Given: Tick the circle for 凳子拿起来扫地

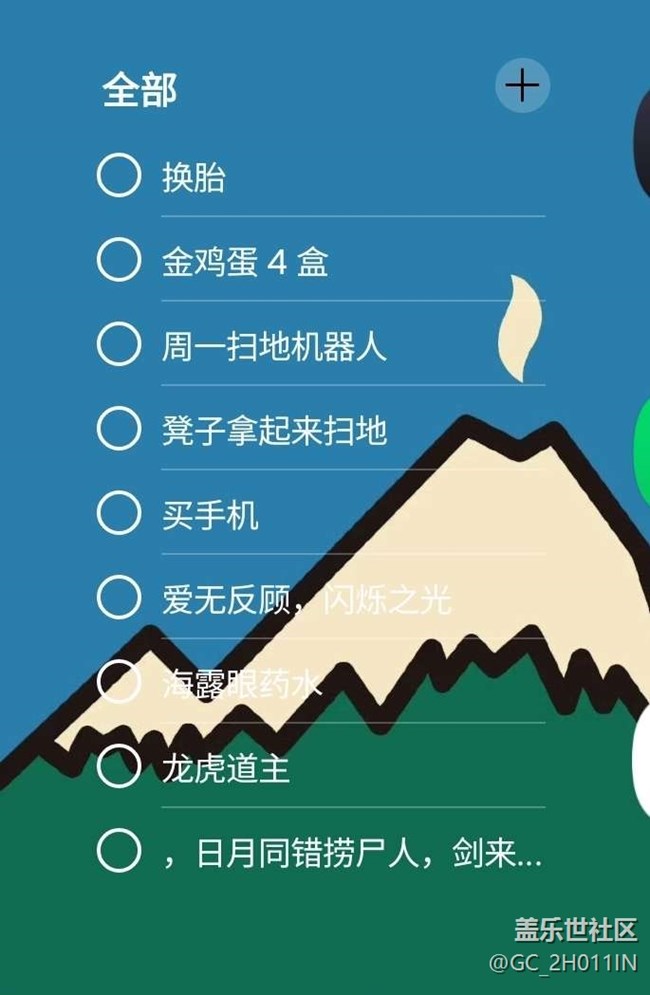Looking at the screenshot, I should point(119,429).
